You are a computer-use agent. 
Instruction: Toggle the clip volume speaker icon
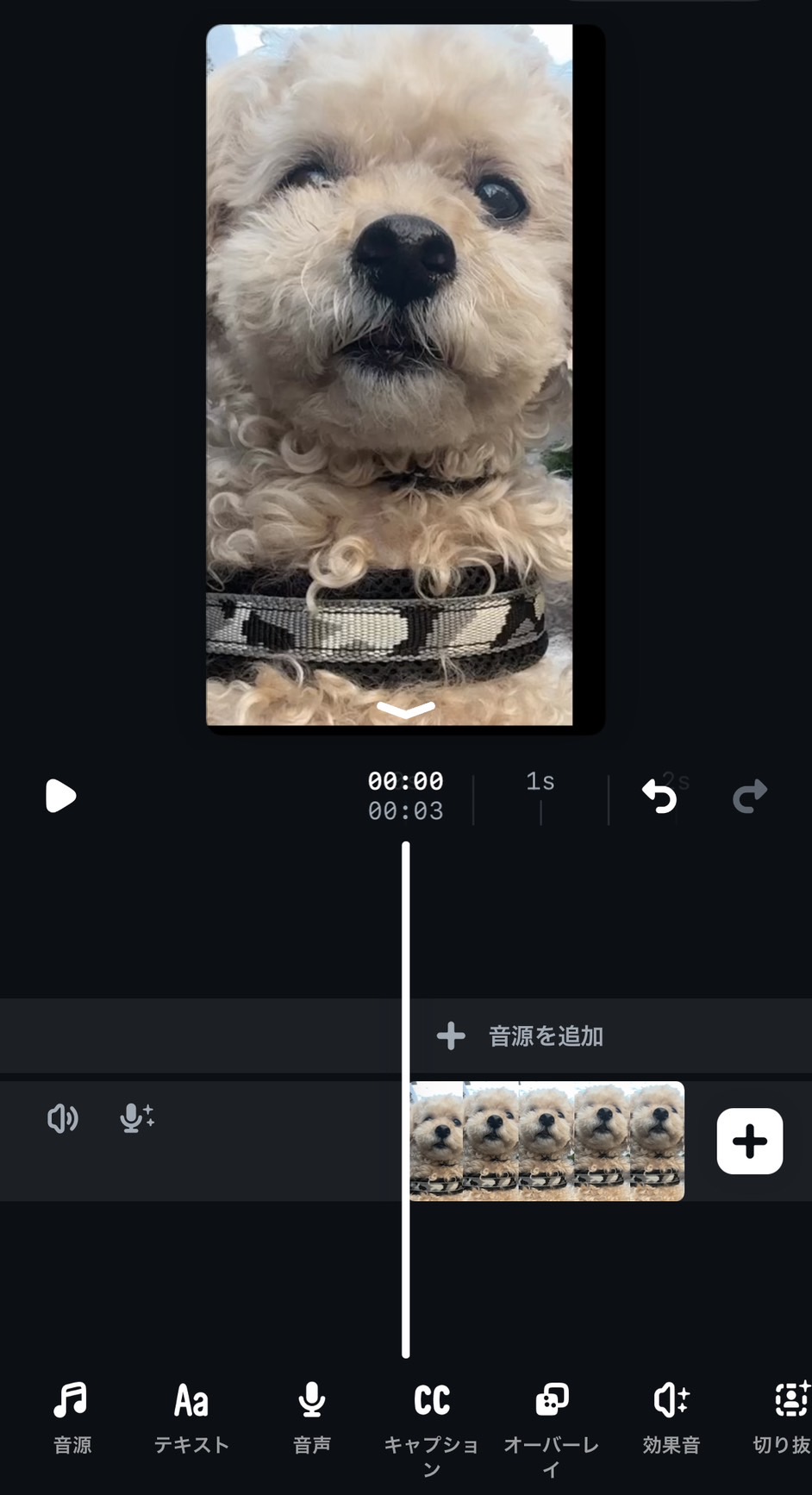tap(62, 1118)
